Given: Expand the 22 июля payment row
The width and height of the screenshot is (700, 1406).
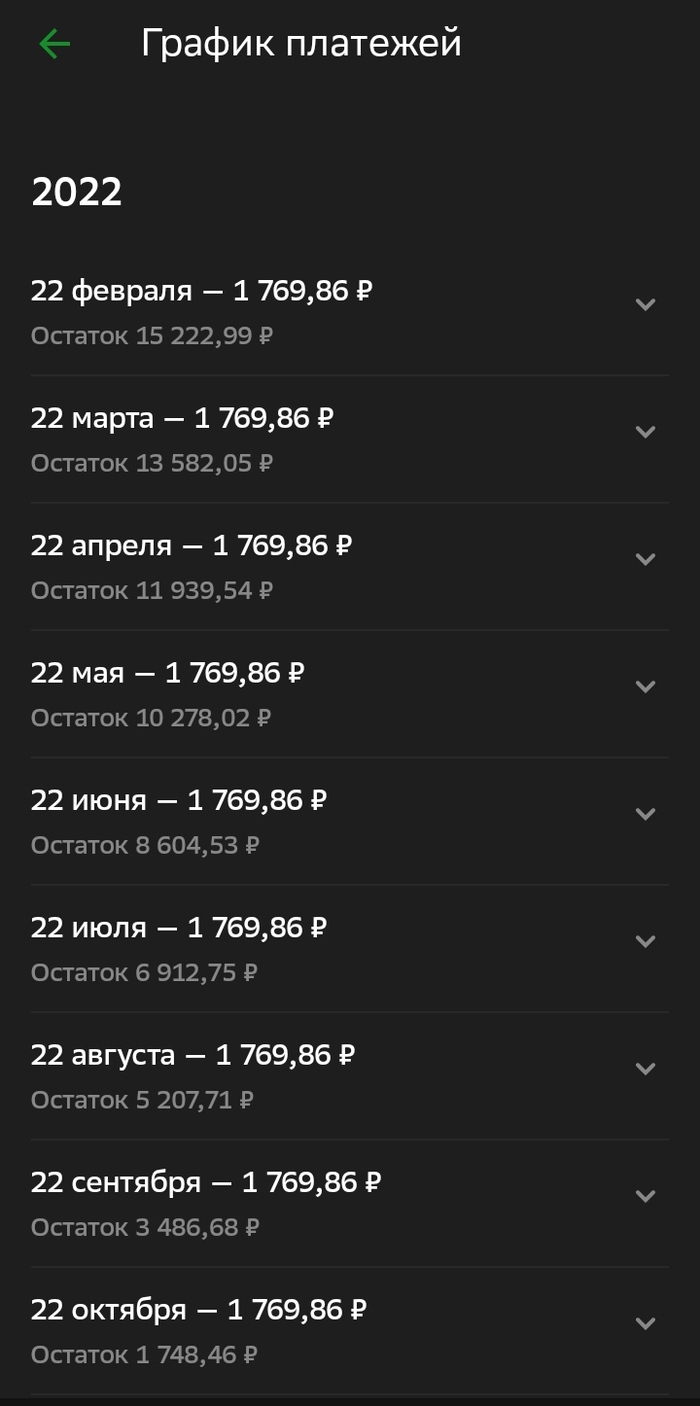Looking at the screenshot, I should (x=645, y=940).
